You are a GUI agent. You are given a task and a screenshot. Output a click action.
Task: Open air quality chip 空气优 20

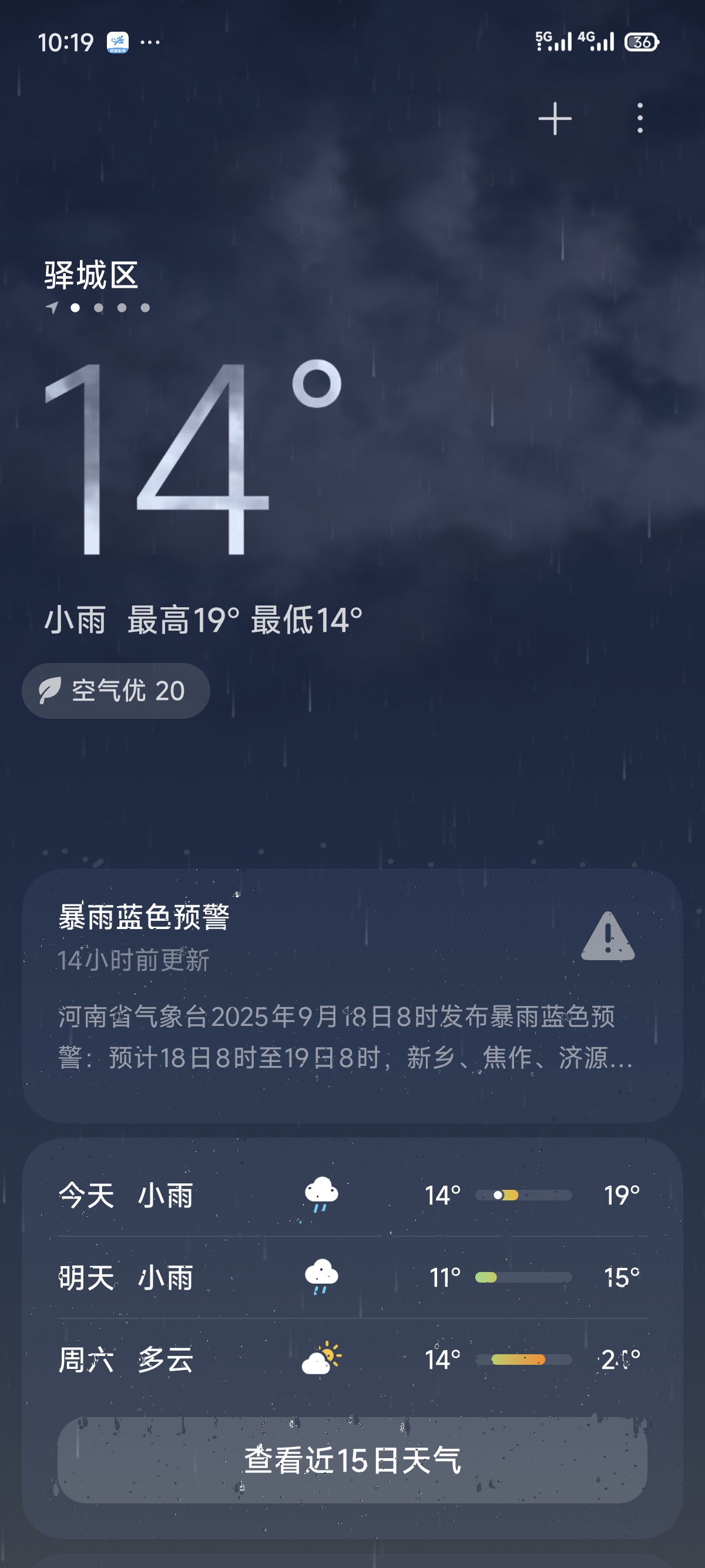(x=116, y=691)
